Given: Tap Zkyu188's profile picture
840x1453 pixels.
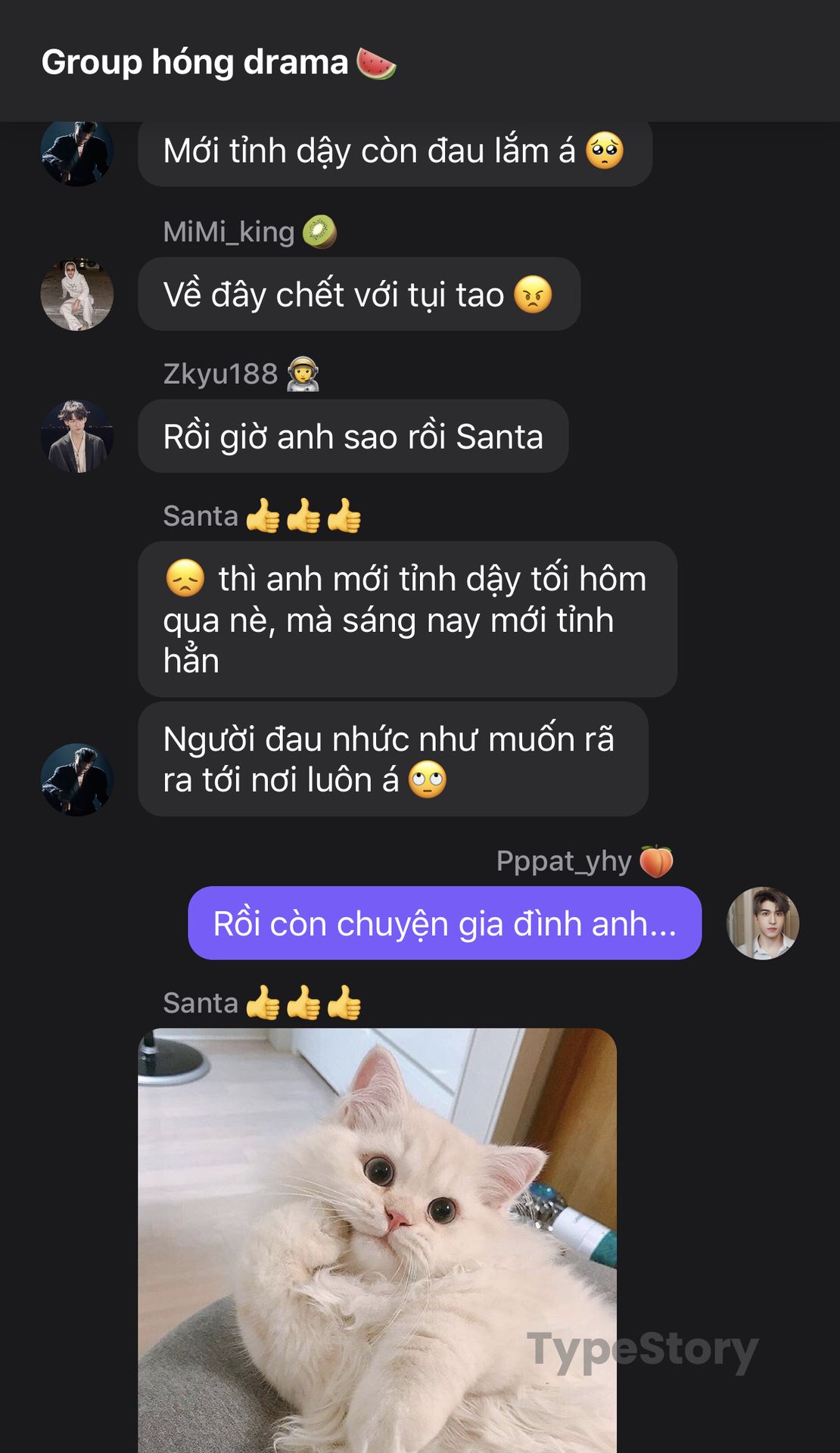Looking at the screenshot, I should (x=76, y=437).
